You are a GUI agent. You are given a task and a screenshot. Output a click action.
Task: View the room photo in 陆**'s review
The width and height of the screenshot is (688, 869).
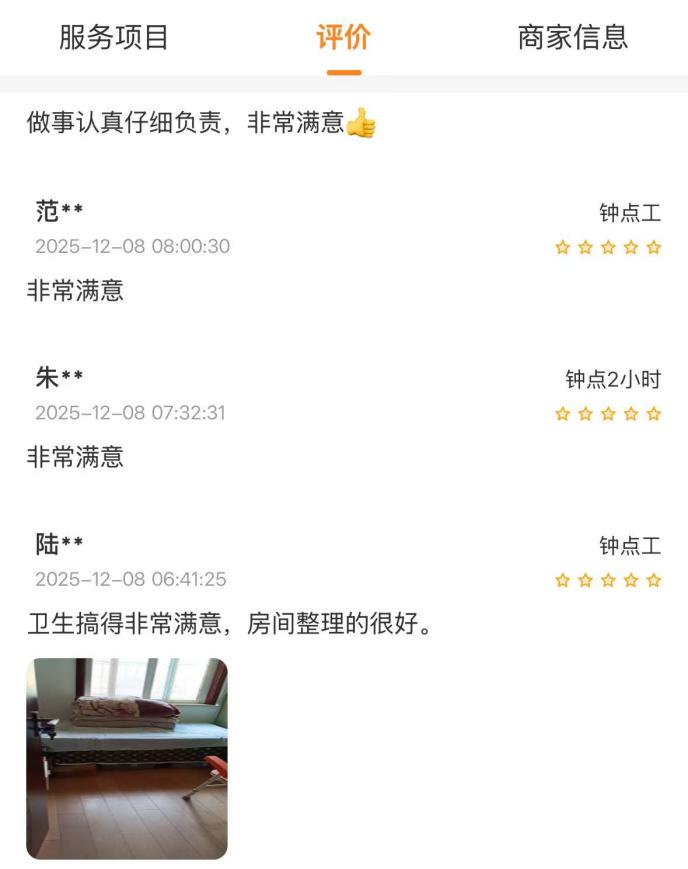pos(127,758)
